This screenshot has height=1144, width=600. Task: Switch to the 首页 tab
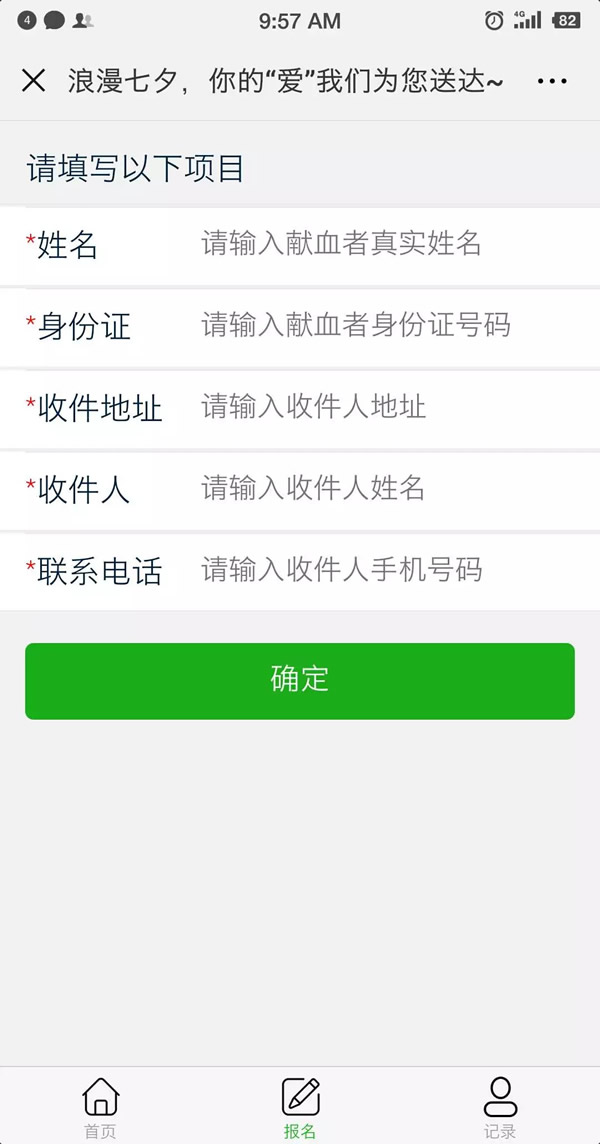pos(100,1108)
